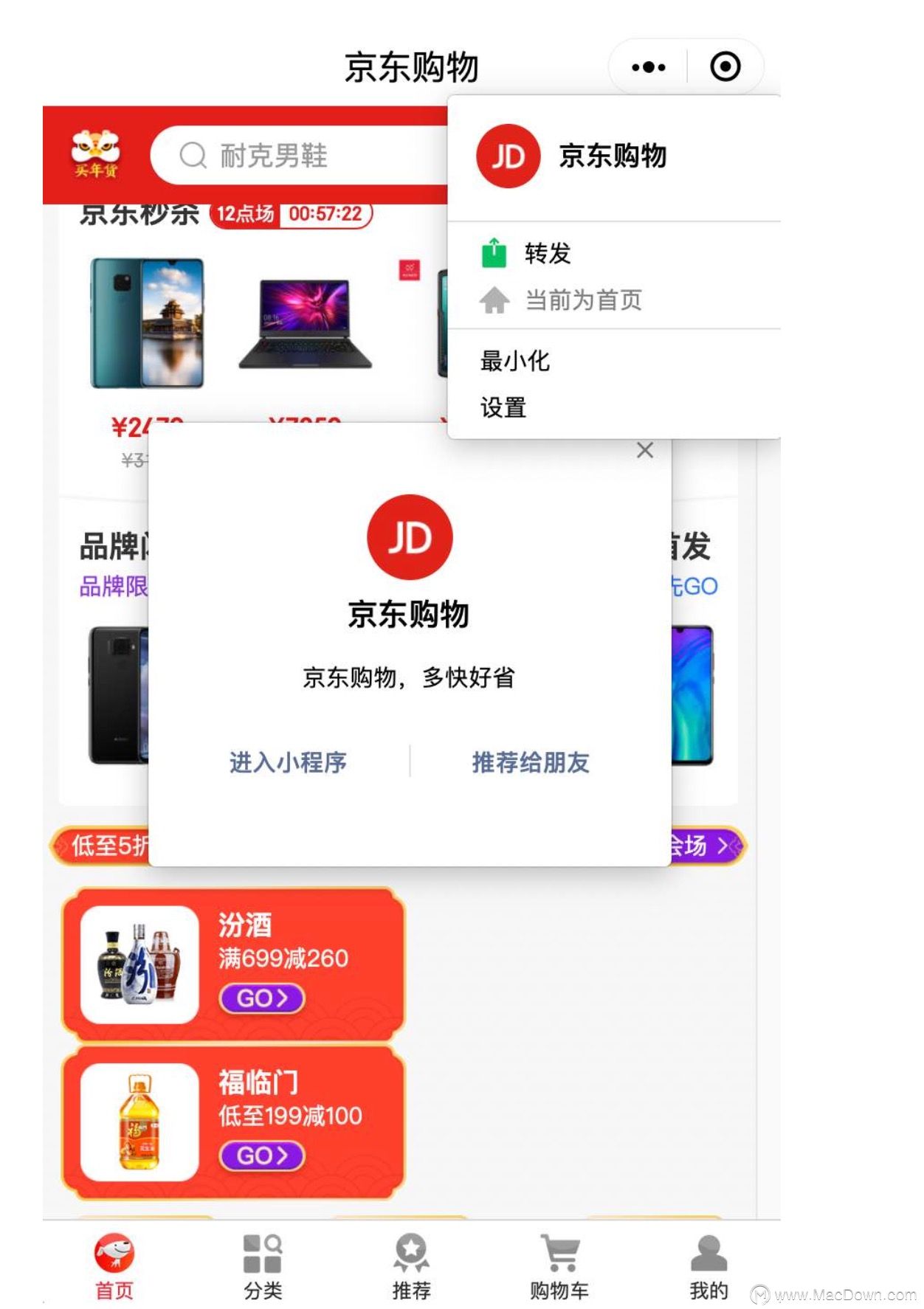Open the 福临门 低至199减100 promo card

point(233,1122)
